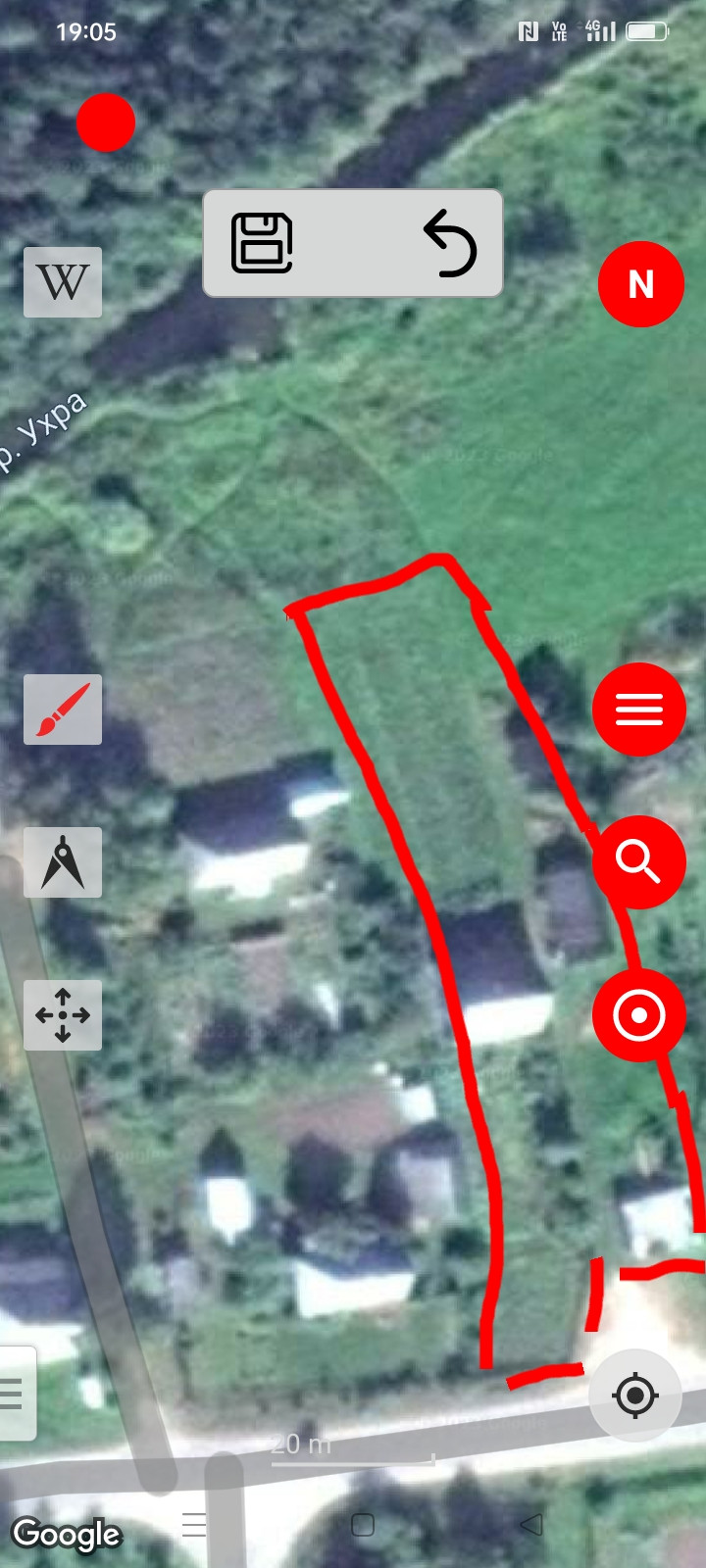
Task: Center map on my location
Action: pyautogui.click(x=634, y=1395)
